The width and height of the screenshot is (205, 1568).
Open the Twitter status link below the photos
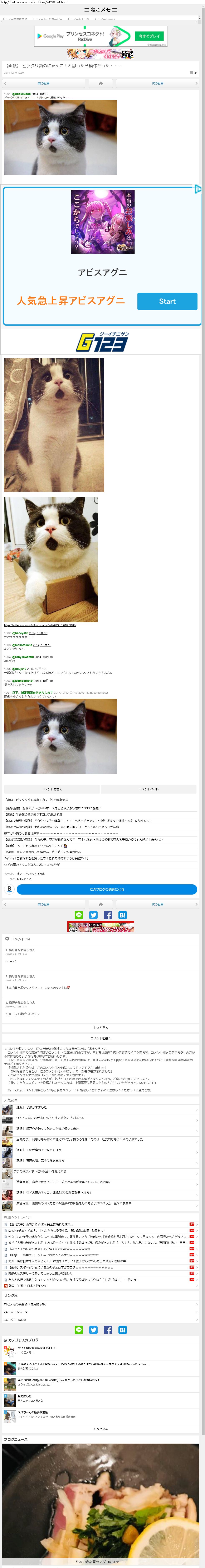(40, 625)
